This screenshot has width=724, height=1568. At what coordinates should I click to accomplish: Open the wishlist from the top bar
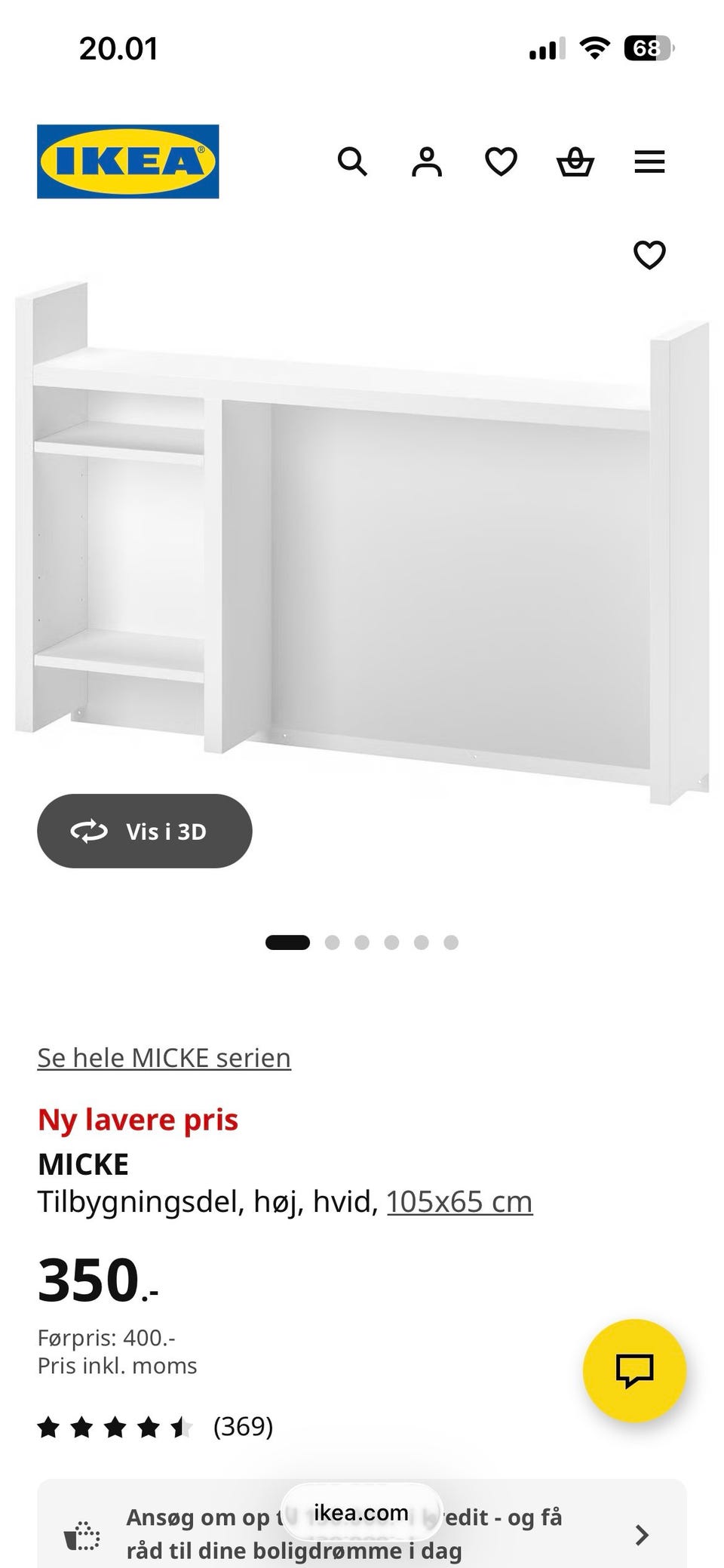pos(500,161)
